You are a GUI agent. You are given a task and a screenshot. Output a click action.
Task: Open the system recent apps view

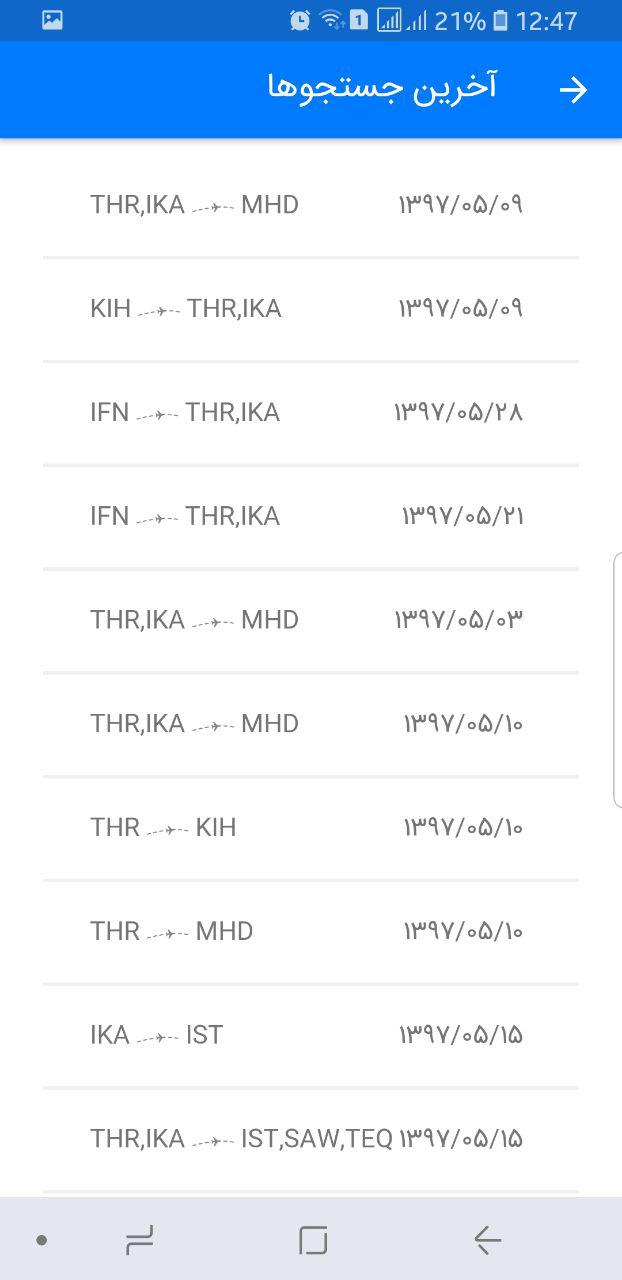tap(140, 1241)
